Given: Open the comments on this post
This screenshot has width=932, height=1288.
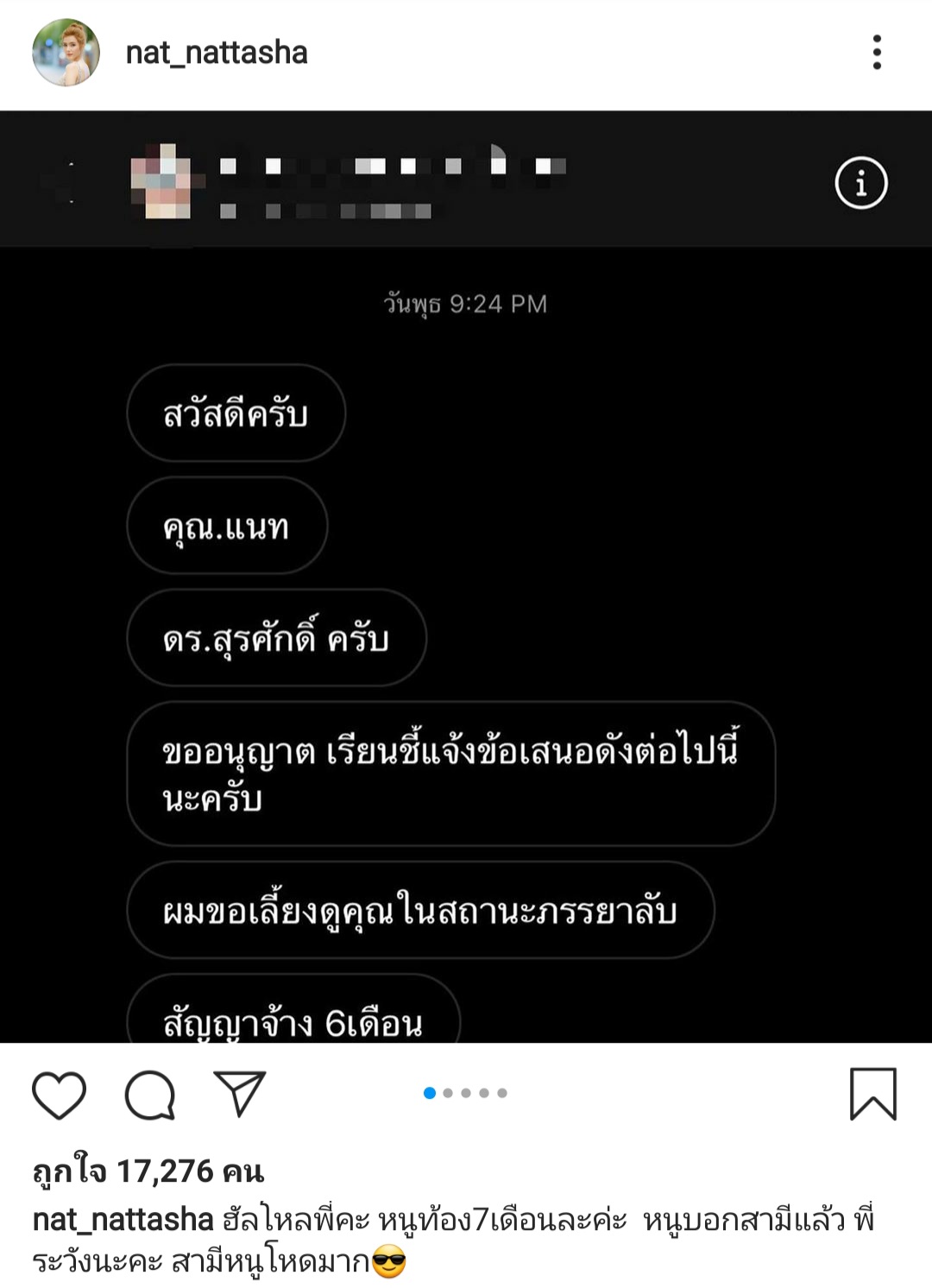Looking at the screenshot, I should [x=150, y=1095].
